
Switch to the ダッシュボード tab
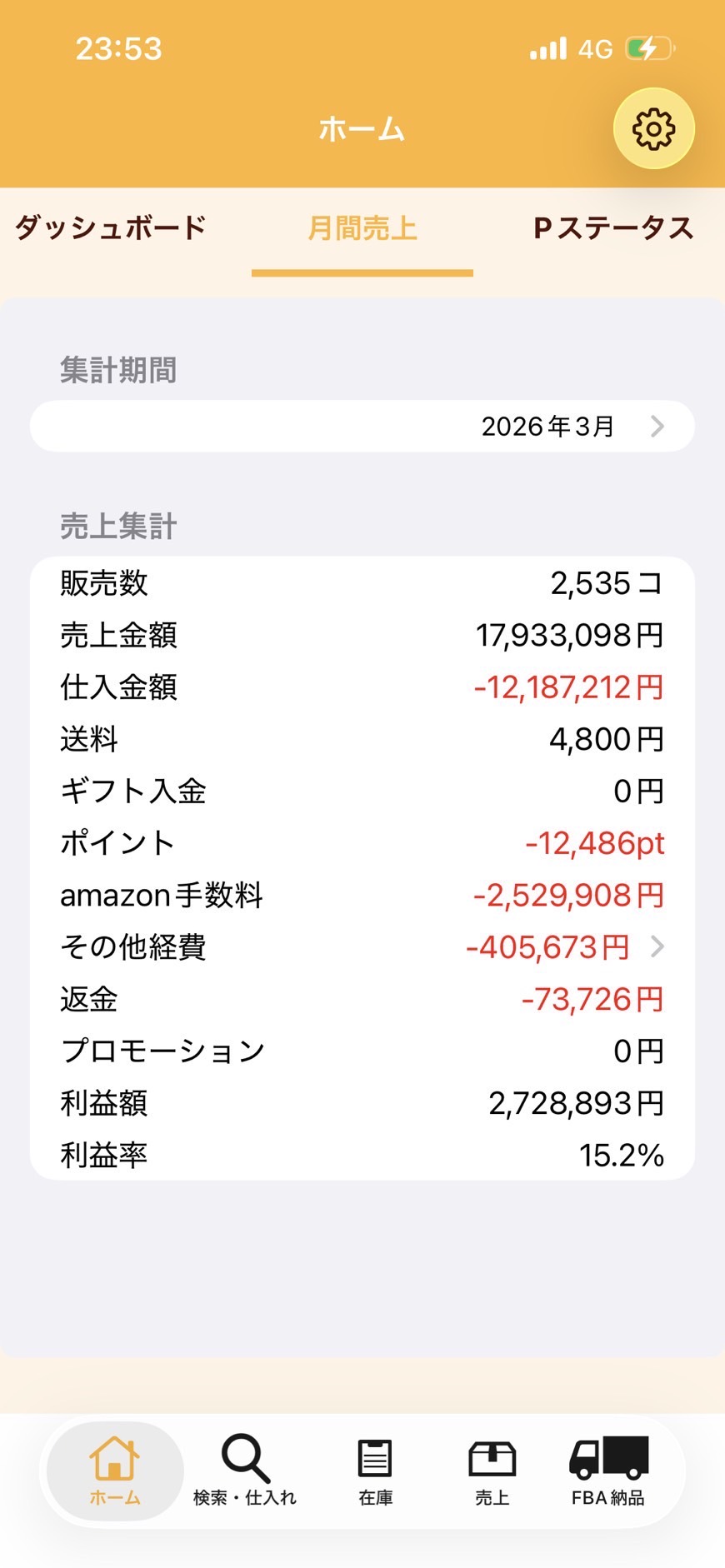(x=110, y=227)
